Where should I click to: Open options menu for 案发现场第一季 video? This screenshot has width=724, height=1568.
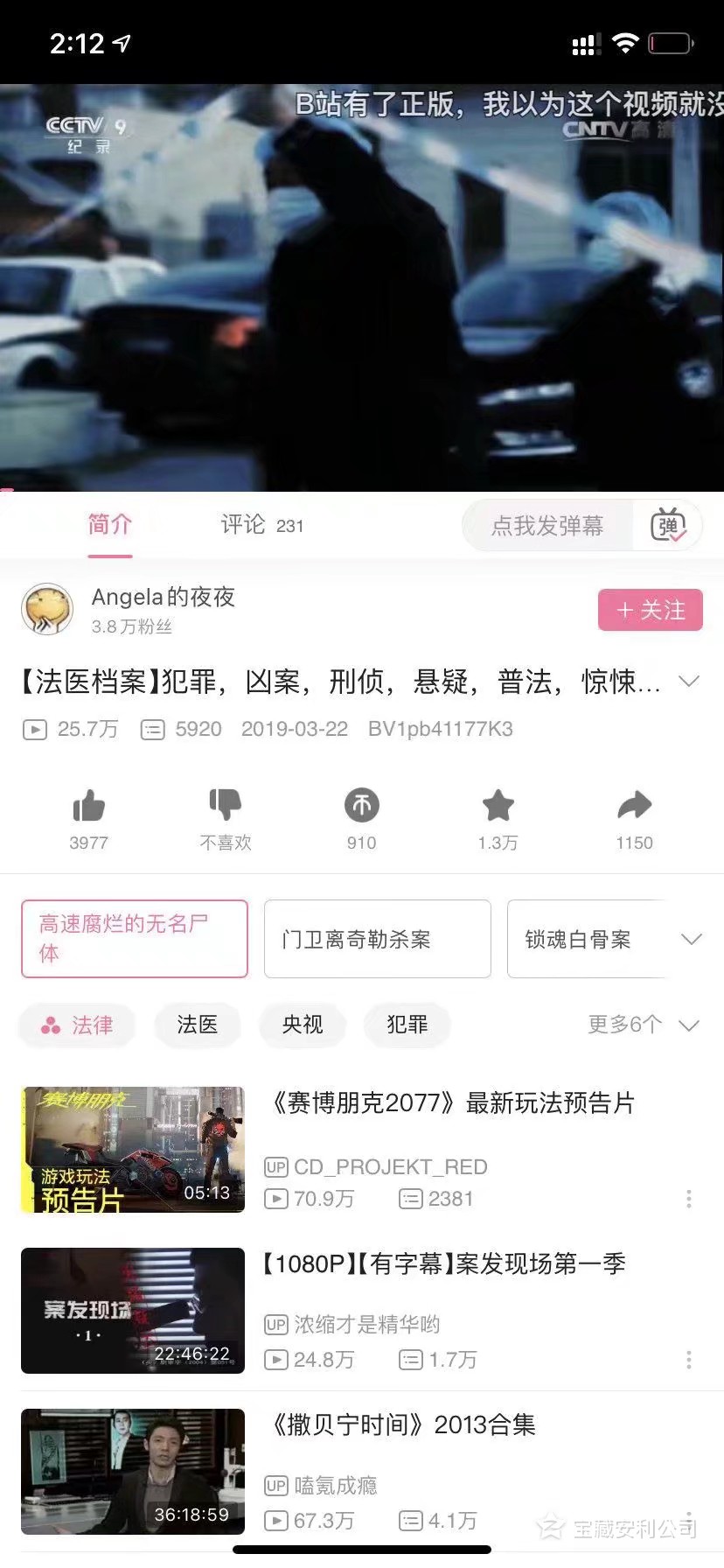[688, 1360]
